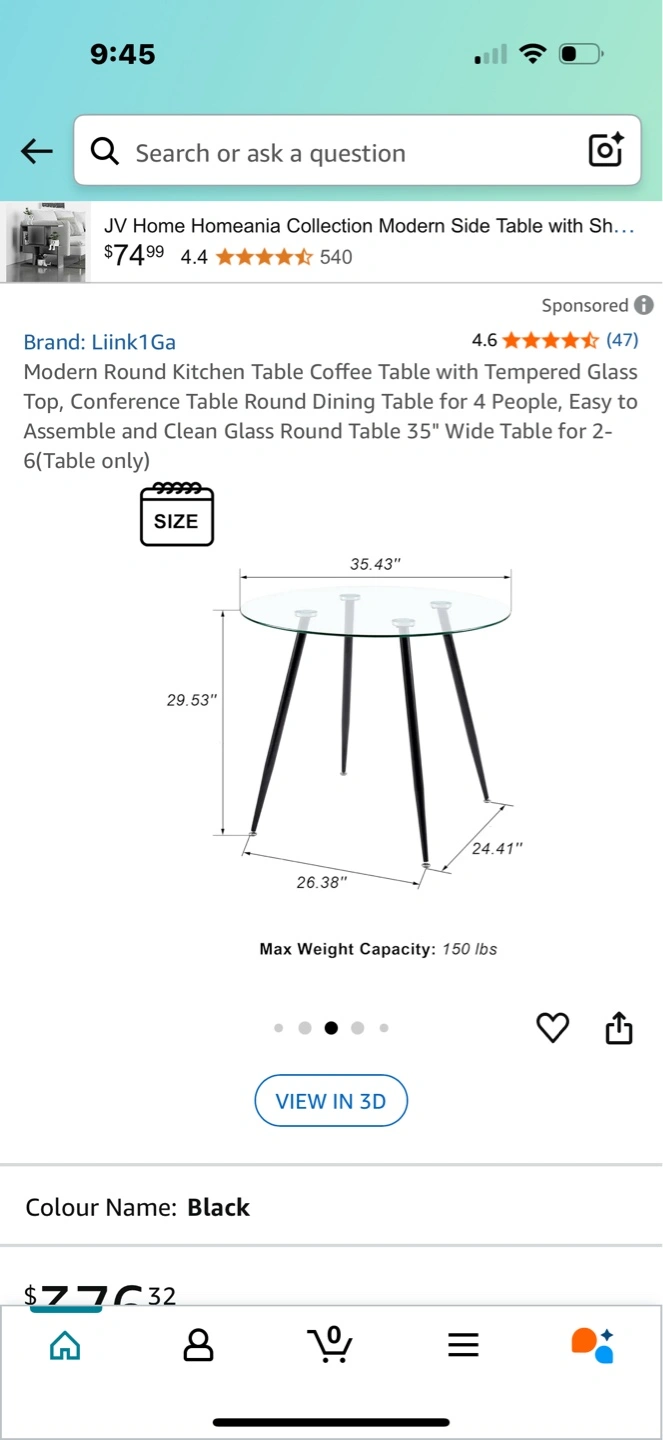
Task: Share this product listing
Action: (x=619, y=1028)
